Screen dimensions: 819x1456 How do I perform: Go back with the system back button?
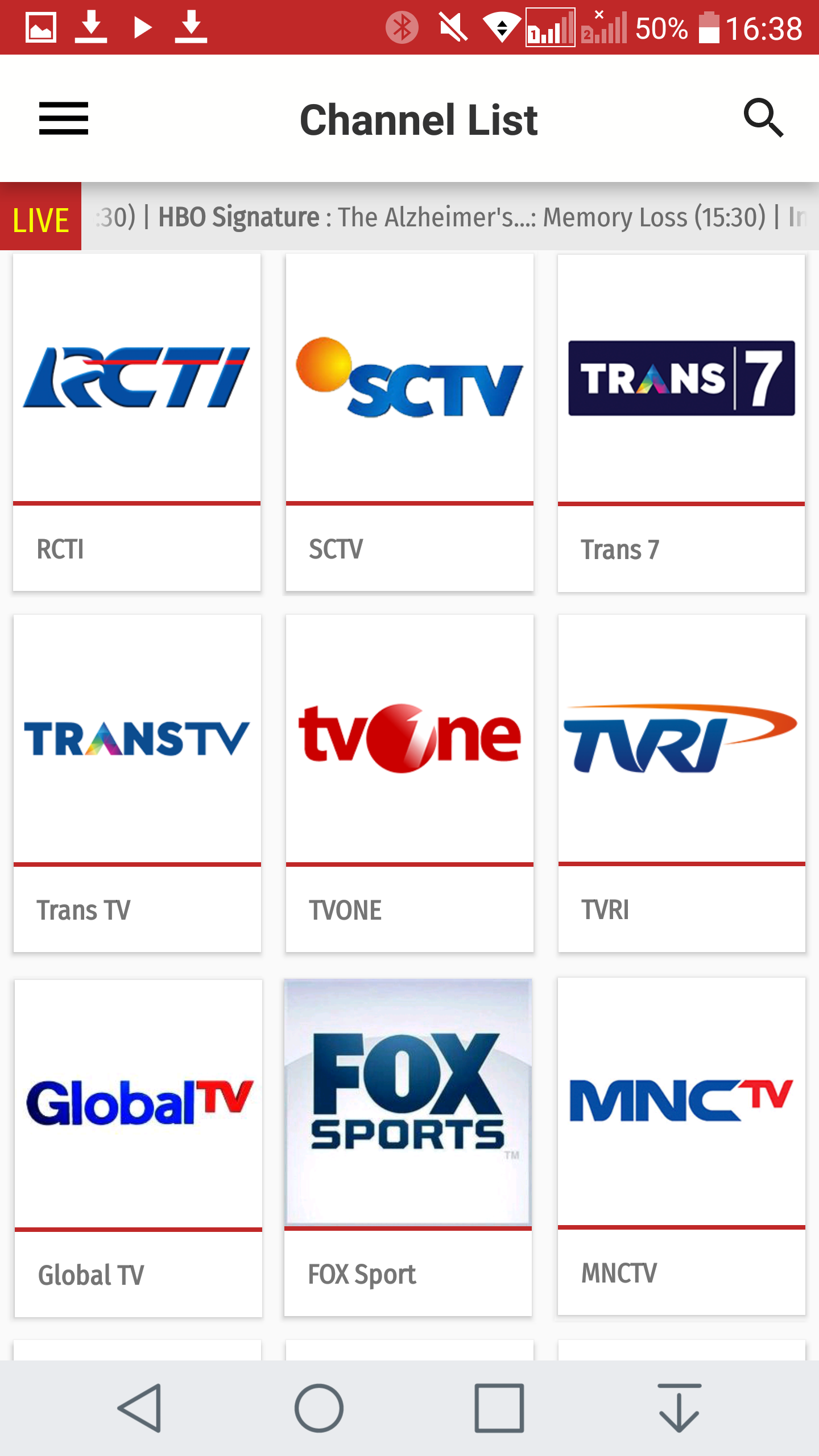click(140, 1408)
